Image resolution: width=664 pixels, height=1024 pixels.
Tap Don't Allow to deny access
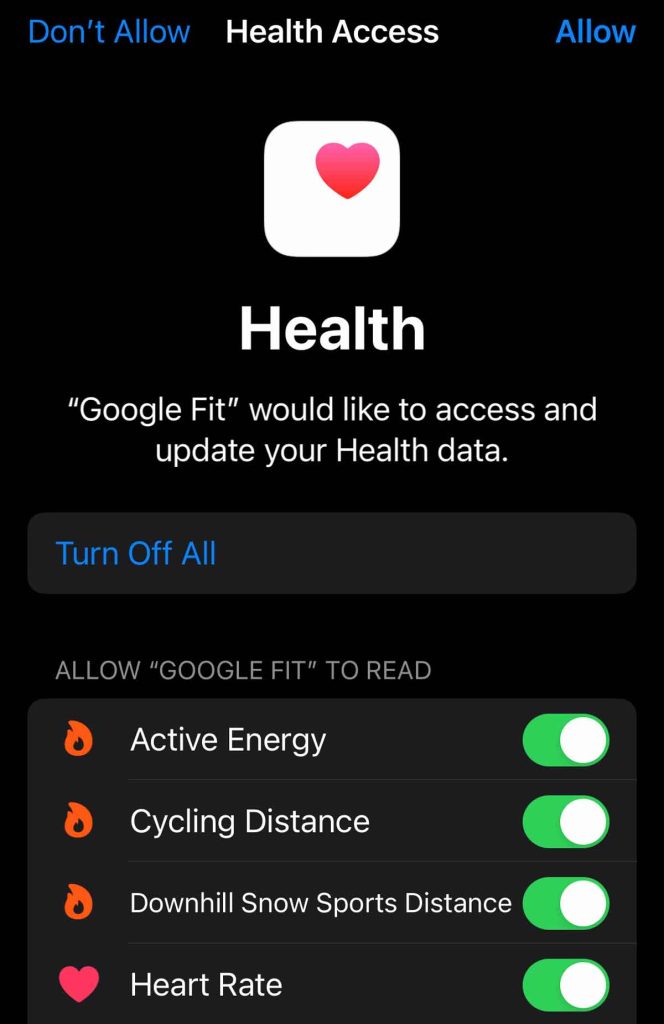[x=109, y=32]
